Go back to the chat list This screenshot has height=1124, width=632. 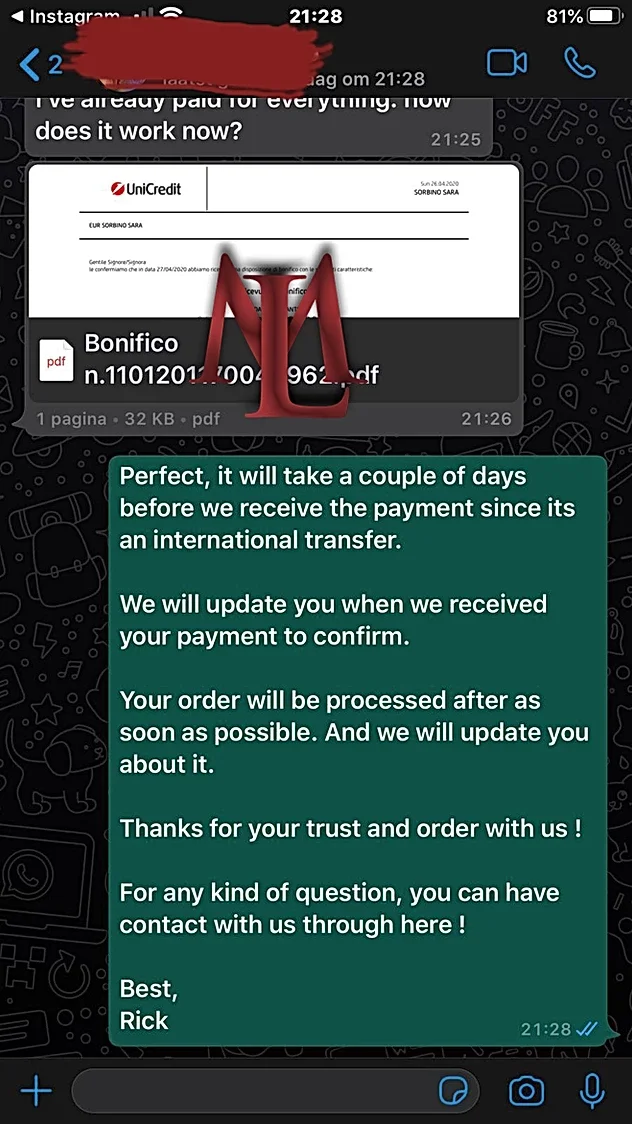click(x=40, y=65)
